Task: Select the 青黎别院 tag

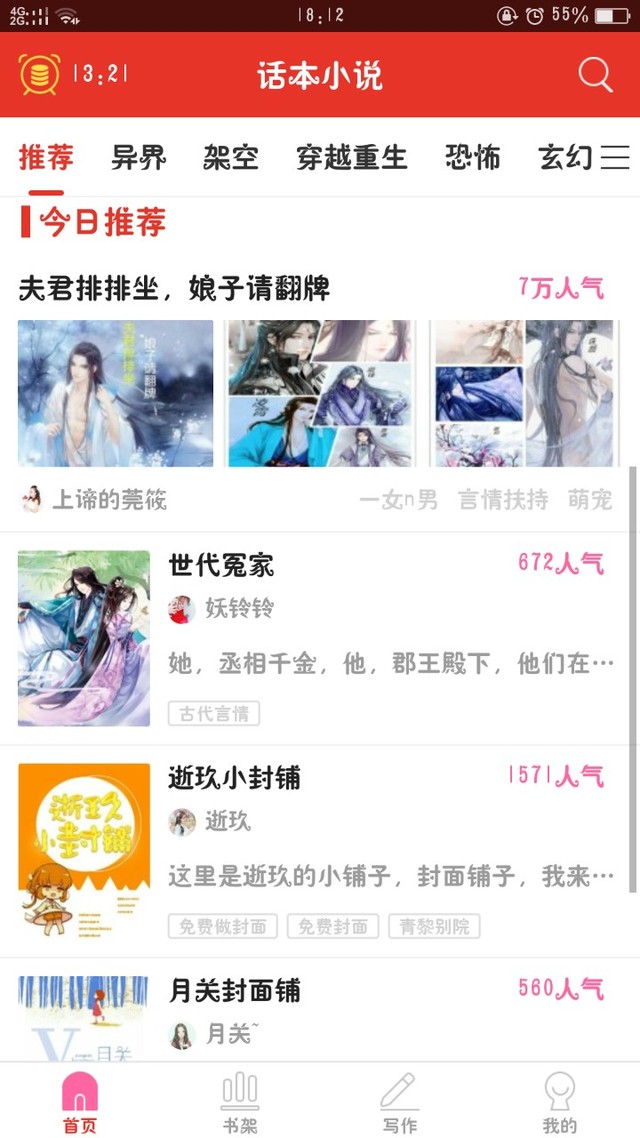Action: click(434, 927)
